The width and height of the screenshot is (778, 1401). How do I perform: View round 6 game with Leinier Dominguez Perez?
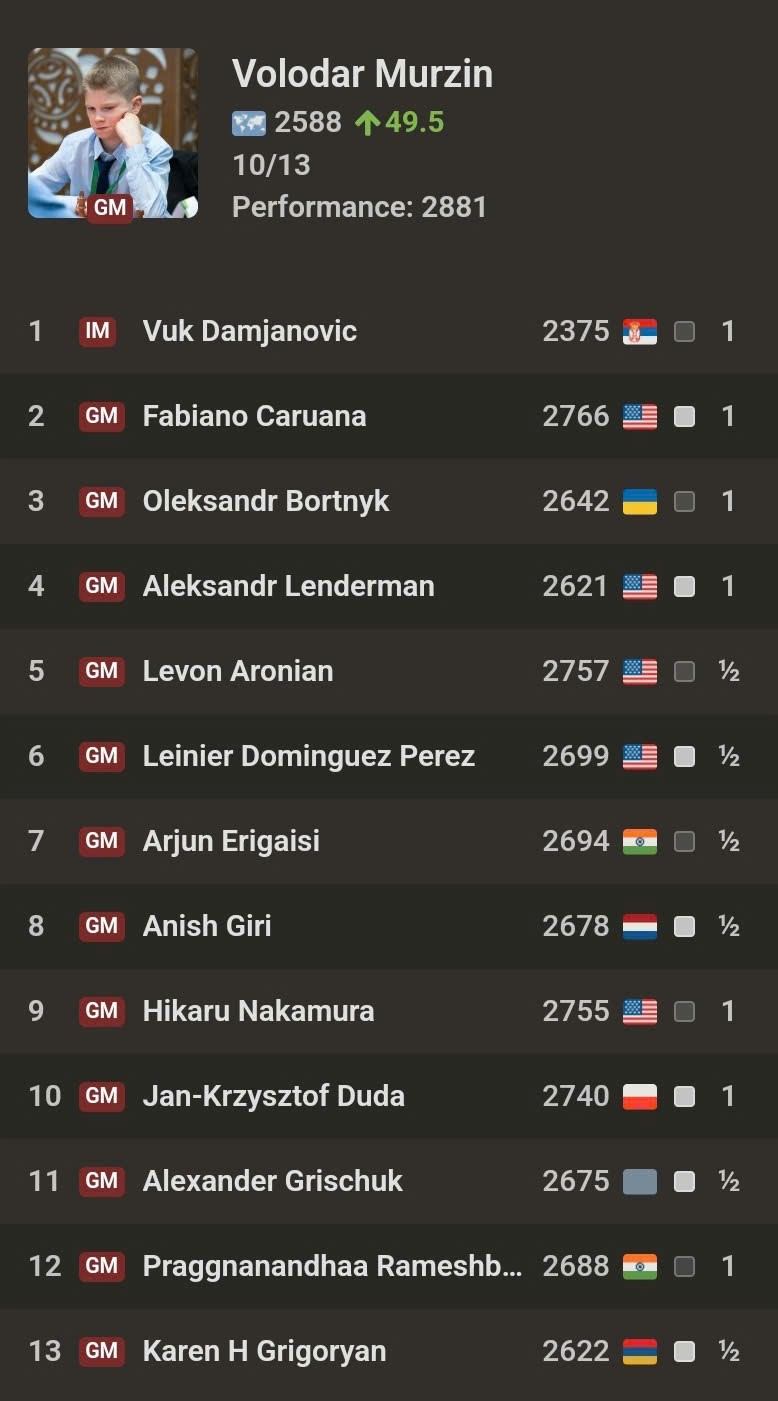[x=389, y=756]
